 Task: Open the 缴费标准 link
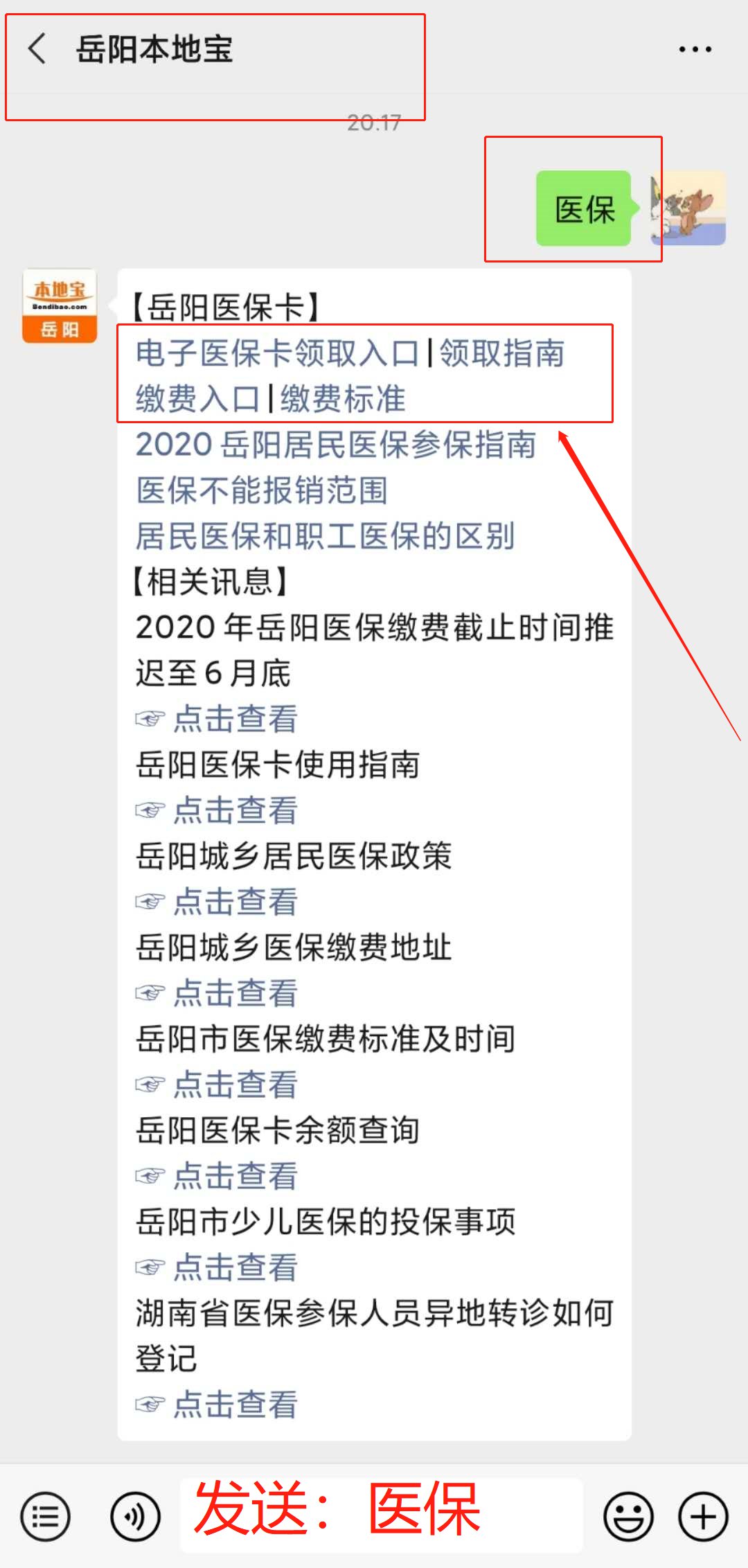[x=343, y=399]
